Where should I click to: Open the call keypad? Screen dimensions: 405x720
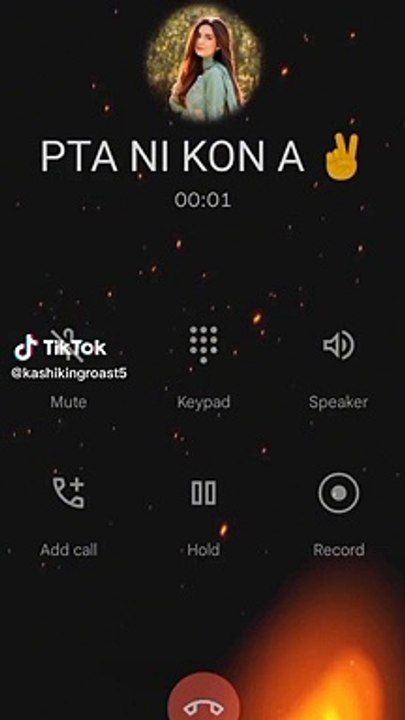(203, 345)
